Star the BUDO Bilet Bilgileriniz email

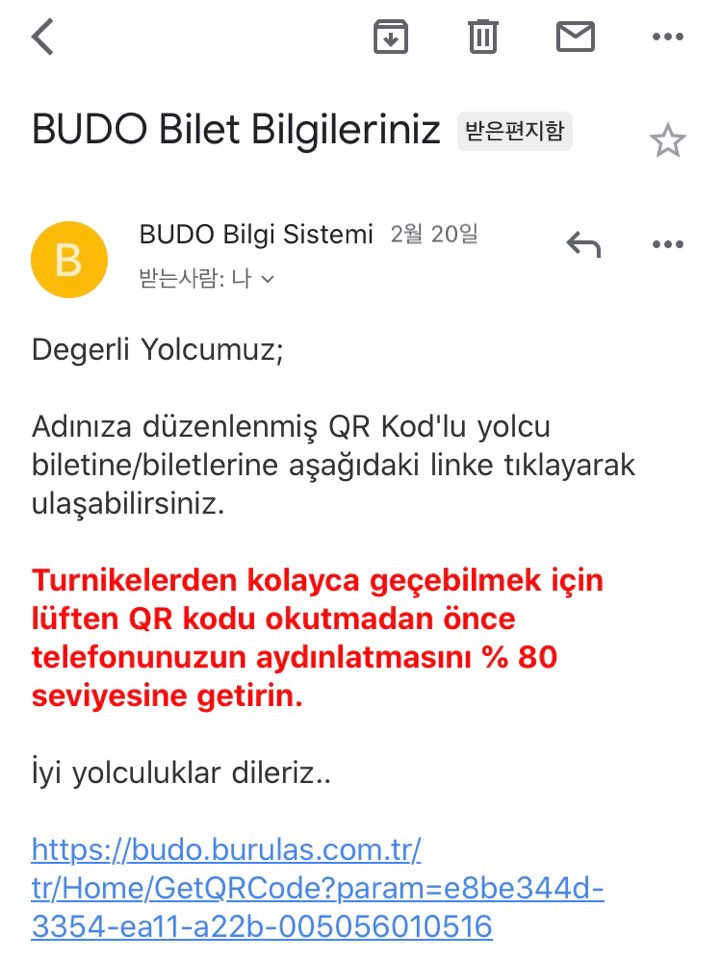pos(667,141)
